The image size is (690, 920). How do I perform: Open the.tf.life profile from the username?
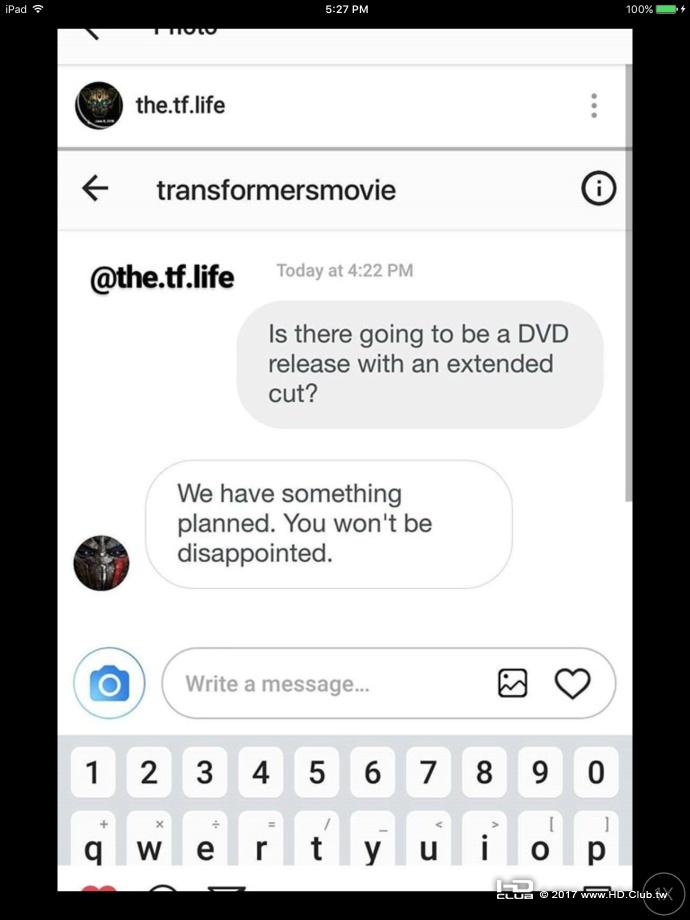(x=180, y=105)
